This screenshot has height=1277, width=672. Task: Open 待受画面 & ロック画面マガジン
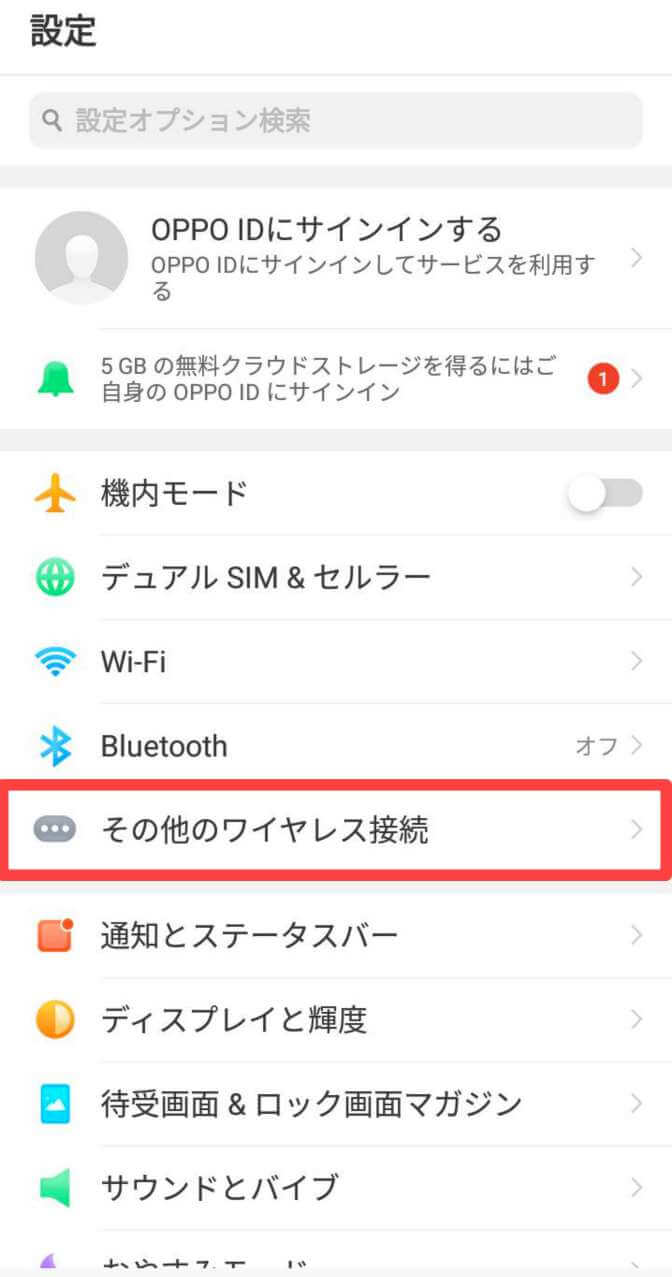click(336, 1104)
